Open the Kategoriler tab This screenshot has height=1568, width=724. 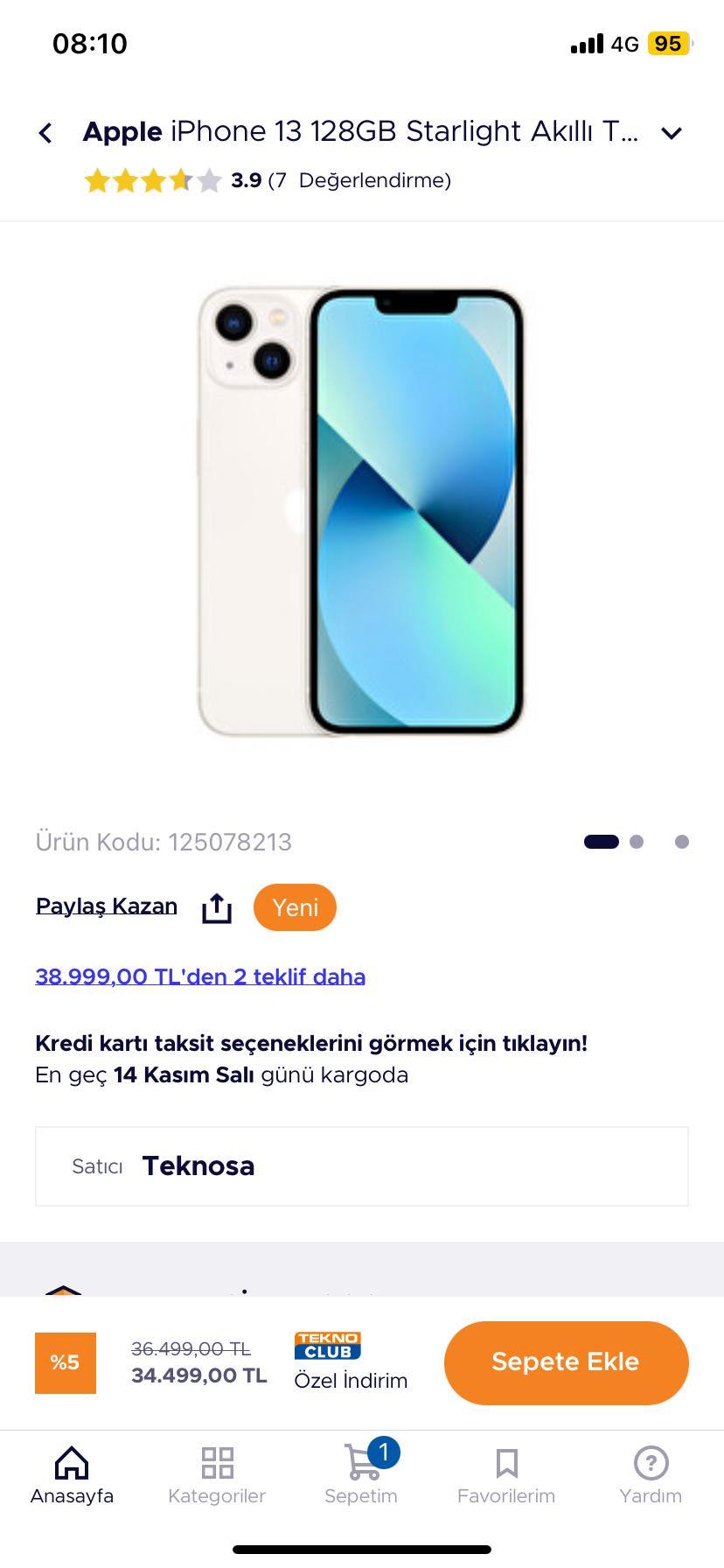tap(217, 1475)
